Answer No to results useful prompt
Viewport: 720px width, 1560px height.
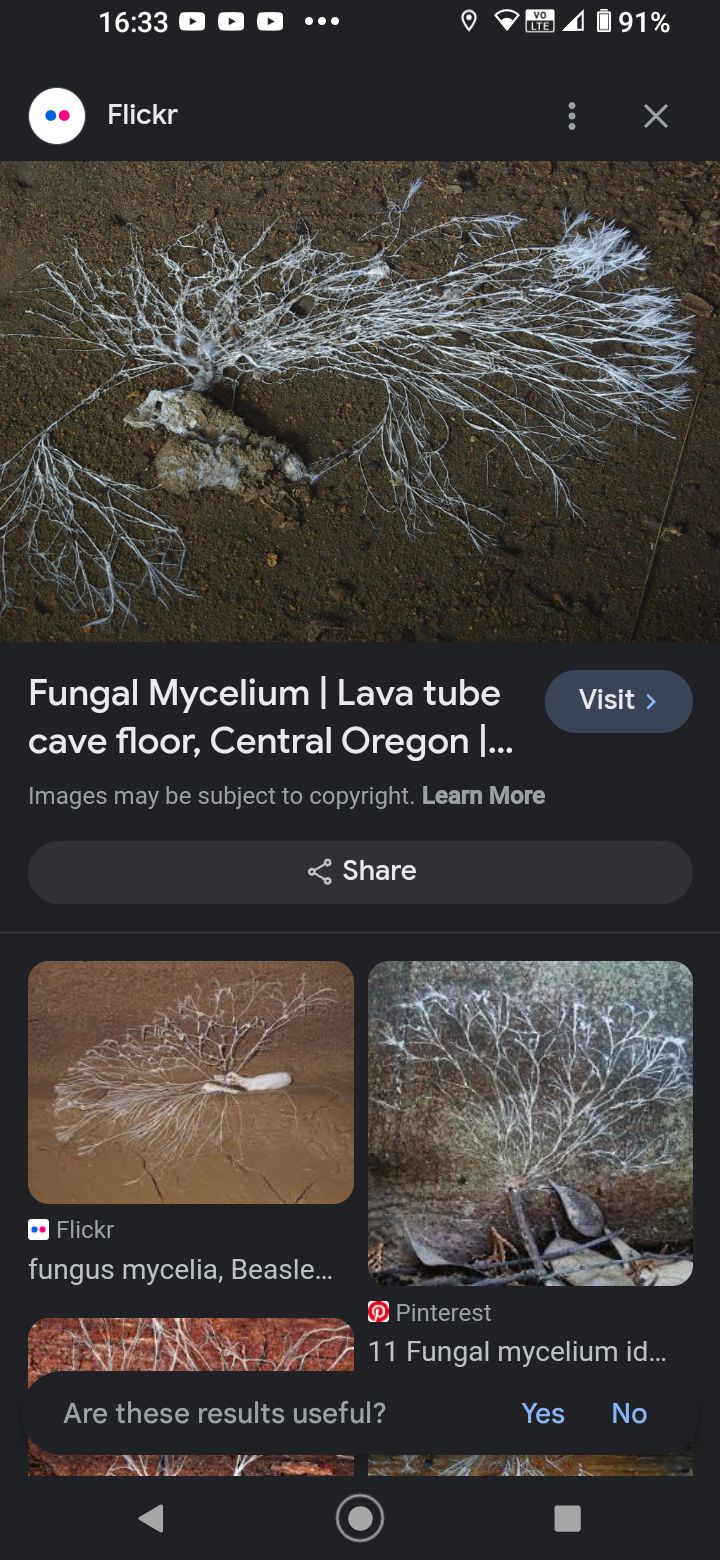[x=629, y=1413]
